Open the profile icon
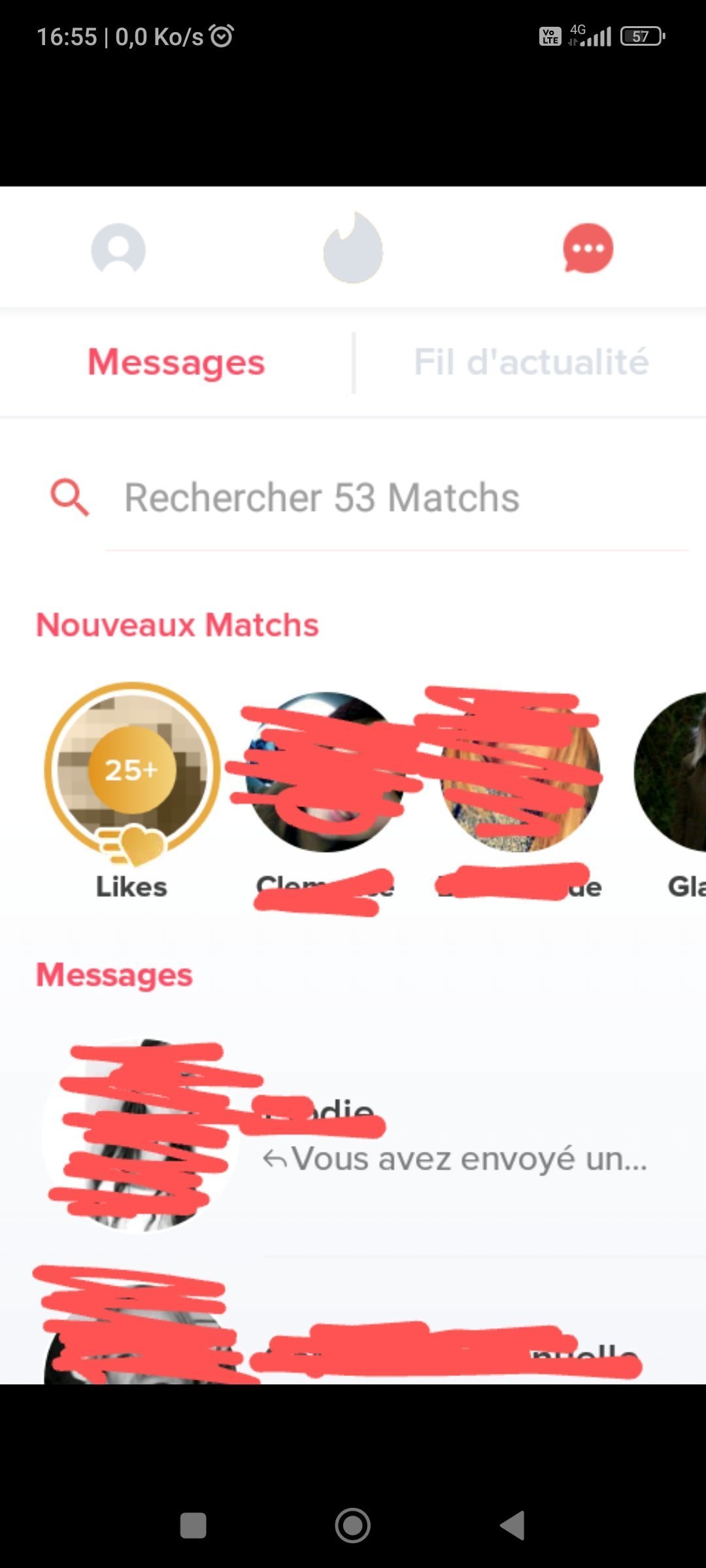 click(118, 249)
